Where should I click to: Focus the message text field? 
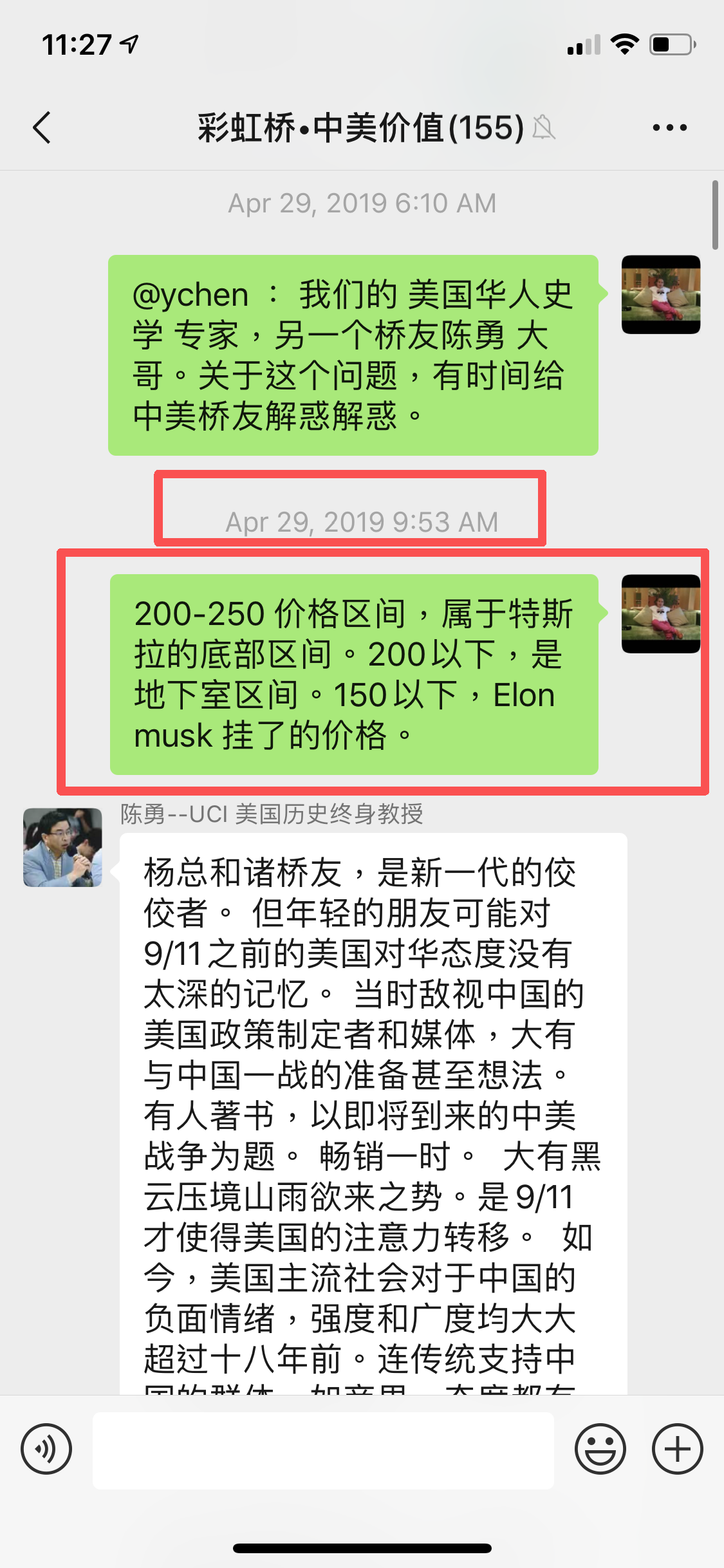pyautogui.click(x=323, y=1450)
